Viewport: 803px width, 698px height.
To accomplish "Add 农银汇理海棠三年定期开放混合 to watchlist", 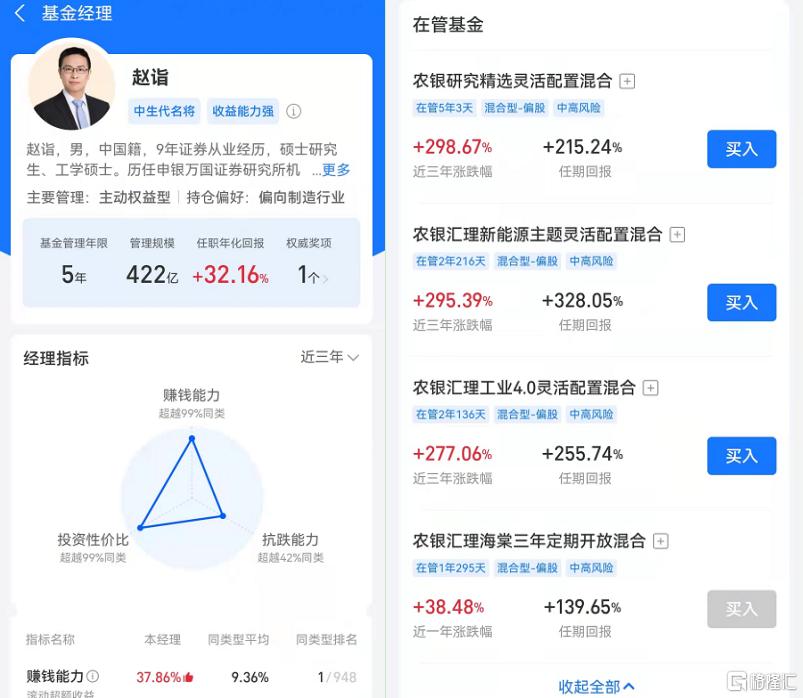I will (660, 541).
